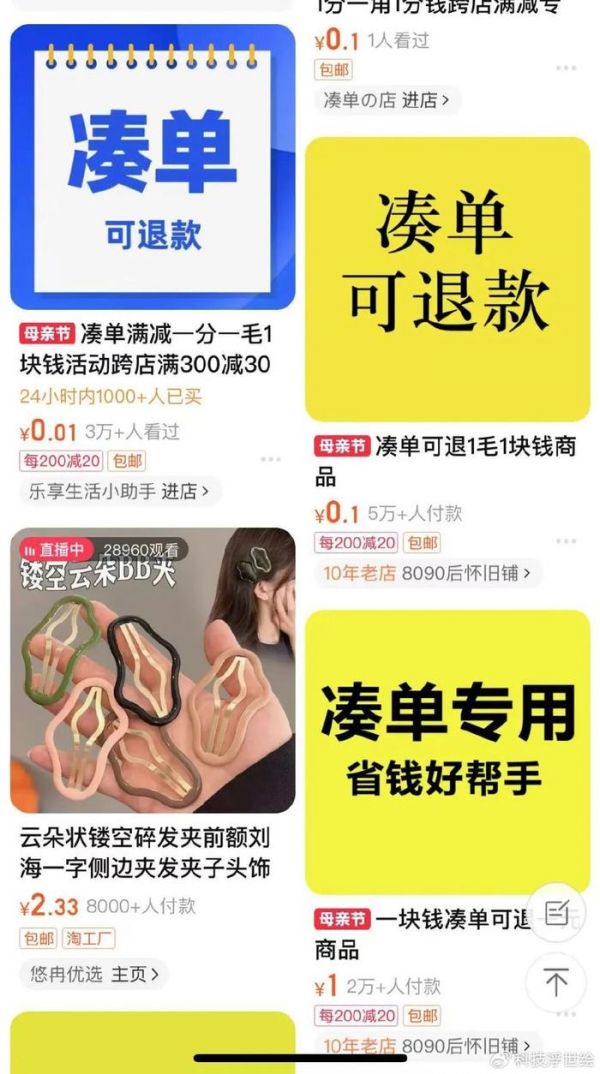Viewport: 600px width, 1074px height.
Task: Open the blue 凑单可退款 product card
Action: (x=153, y=167)
